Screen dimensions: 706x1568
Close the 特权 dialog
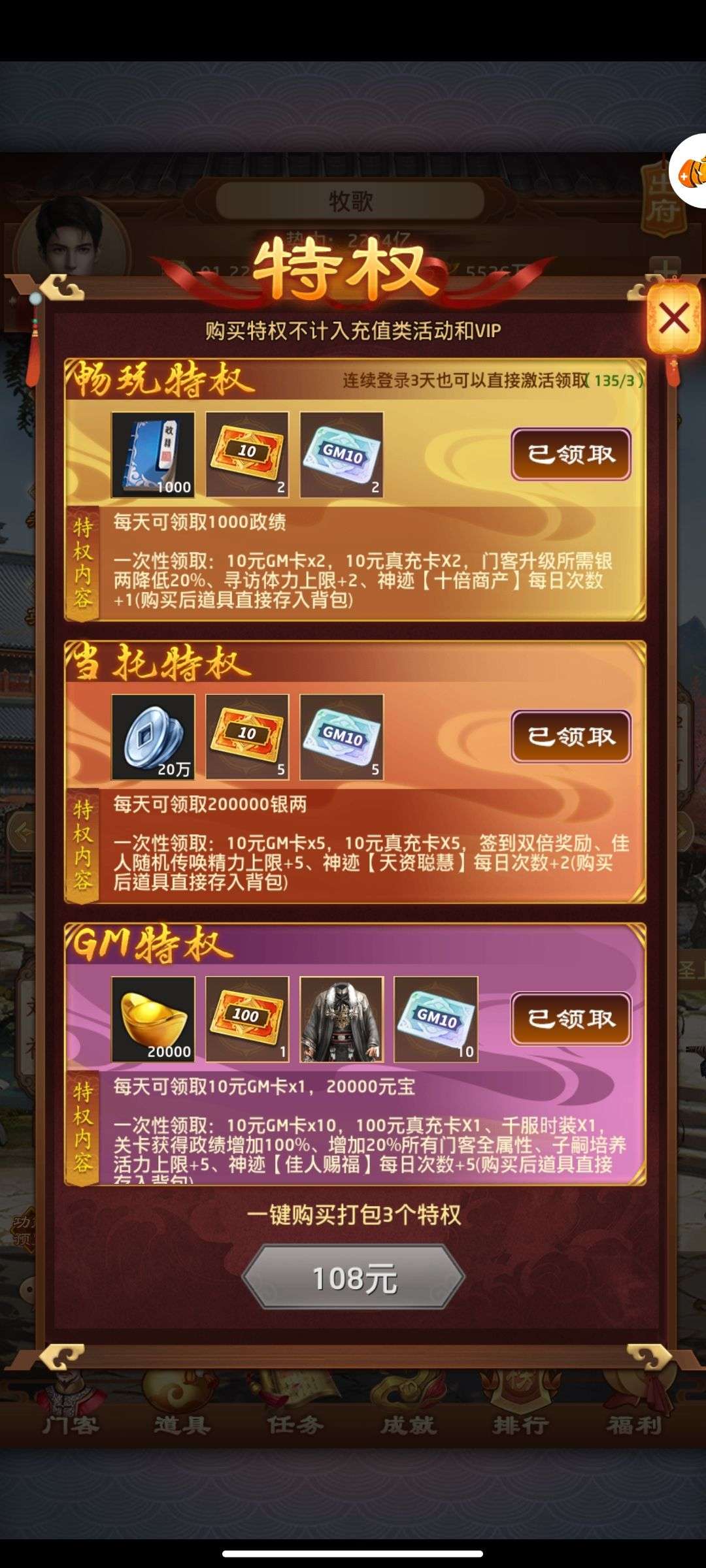tap(673, 320)
